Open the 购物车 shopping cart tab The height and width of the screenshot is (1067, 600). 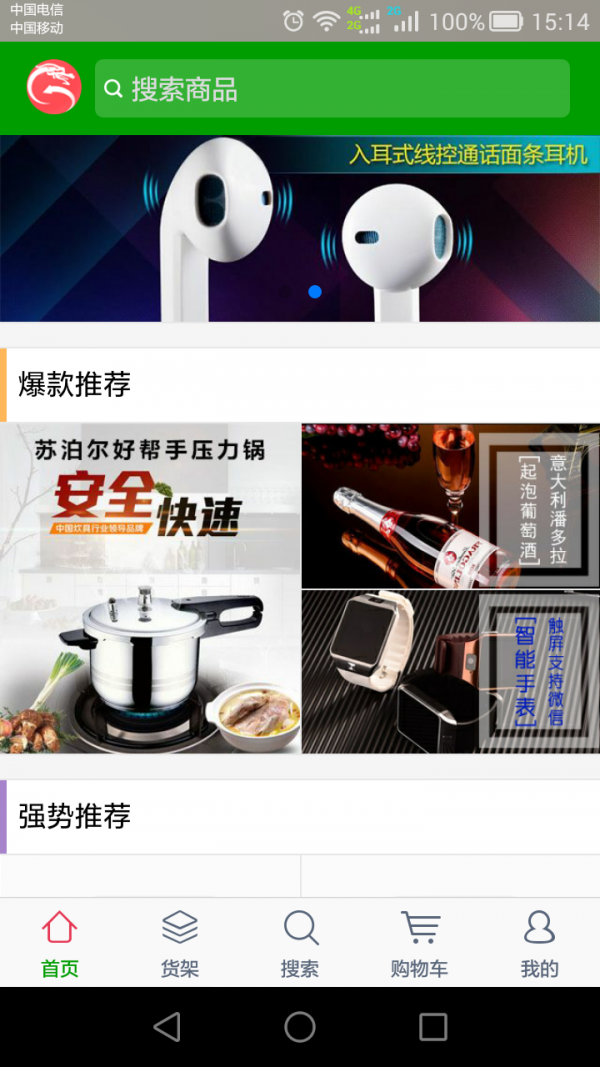tap(419, 943)
